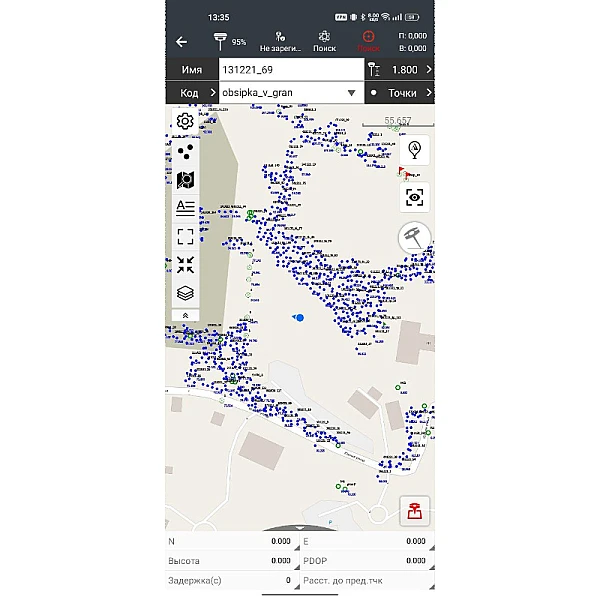Viewport: 600px width, 600px height.
Task: Open the Не зареги... registration status
Action: pos(280,41)
